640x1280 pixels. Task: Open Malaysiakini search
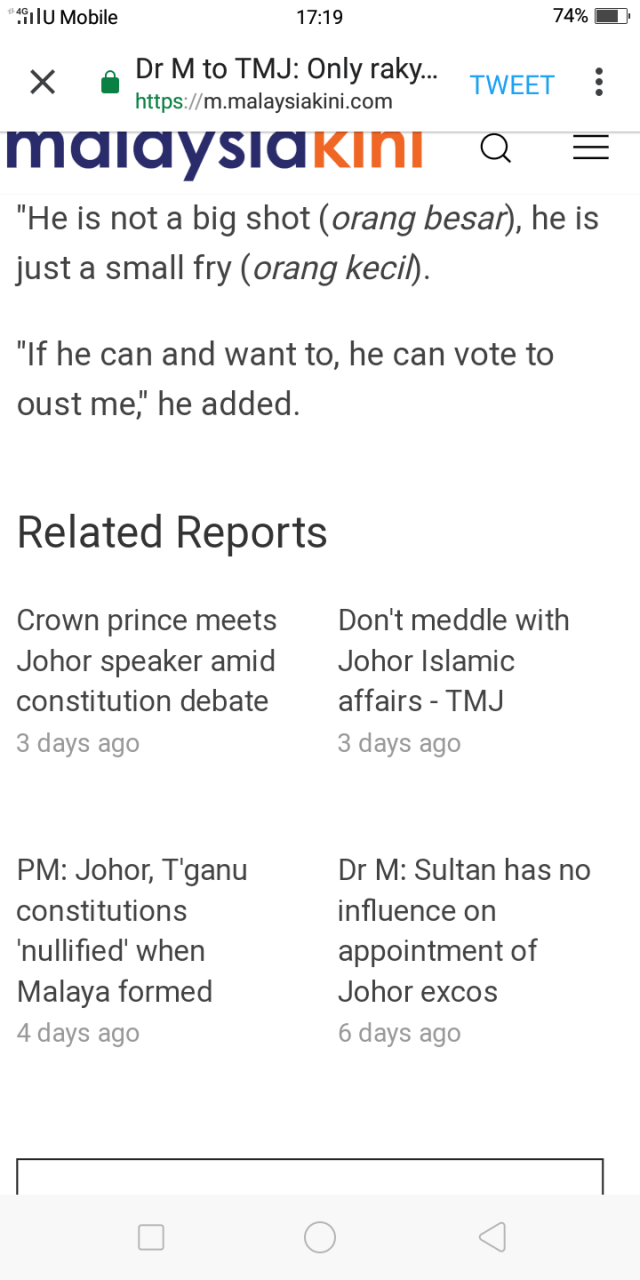click(x=495, y=149)
